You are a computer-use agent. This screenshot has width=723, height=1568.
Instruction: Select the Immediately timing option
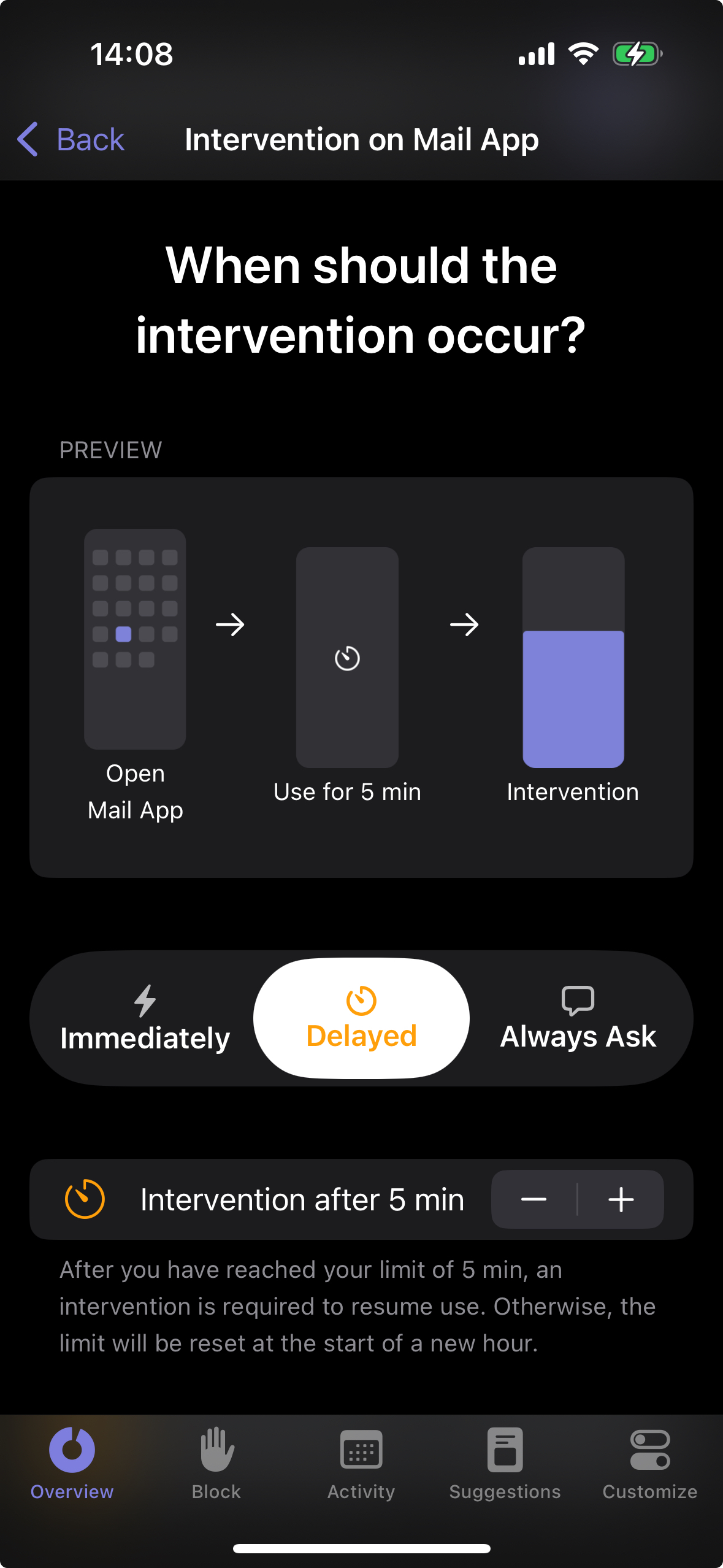click(145, 1018)
